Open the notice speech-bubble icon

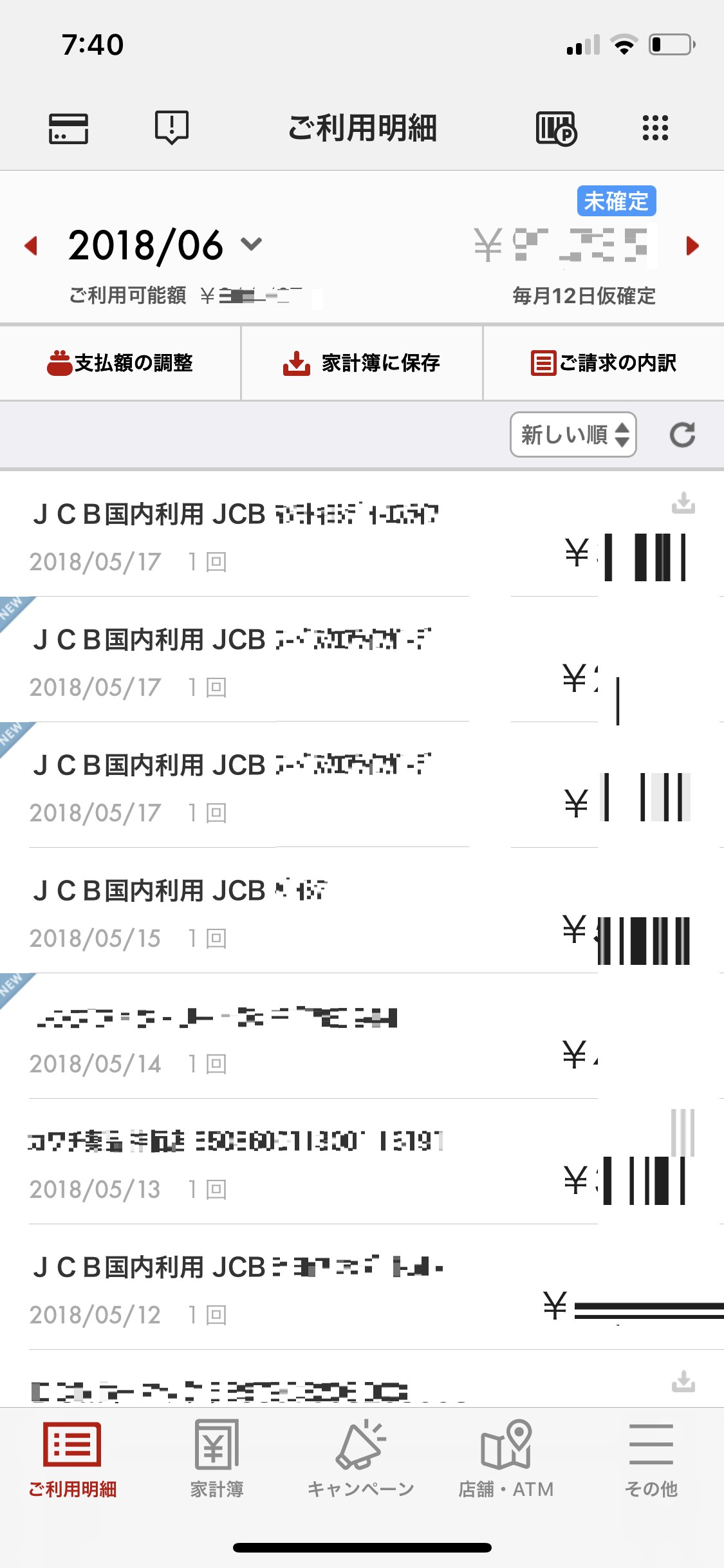[172, 127]
